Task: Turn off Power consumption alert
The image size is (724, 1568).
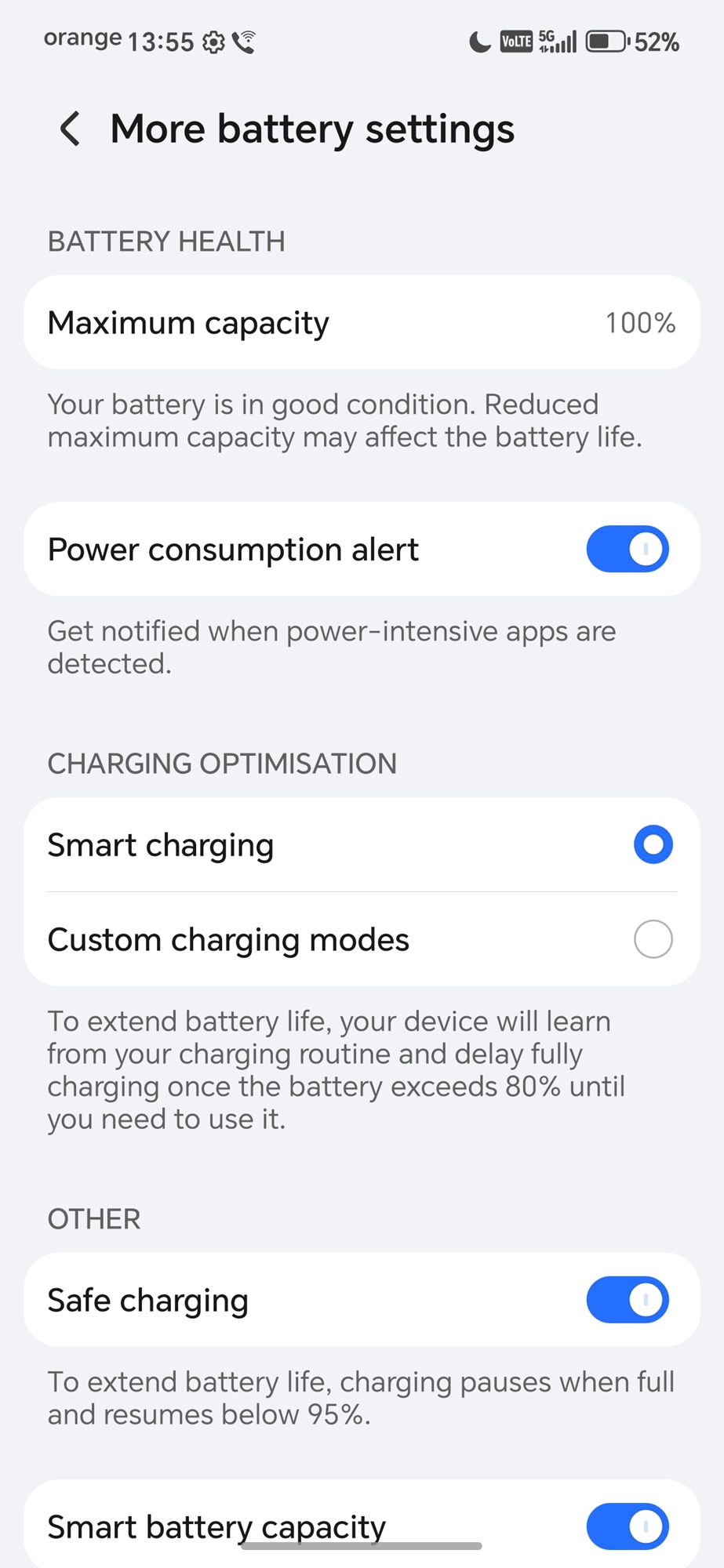Action: pos(627,549)
